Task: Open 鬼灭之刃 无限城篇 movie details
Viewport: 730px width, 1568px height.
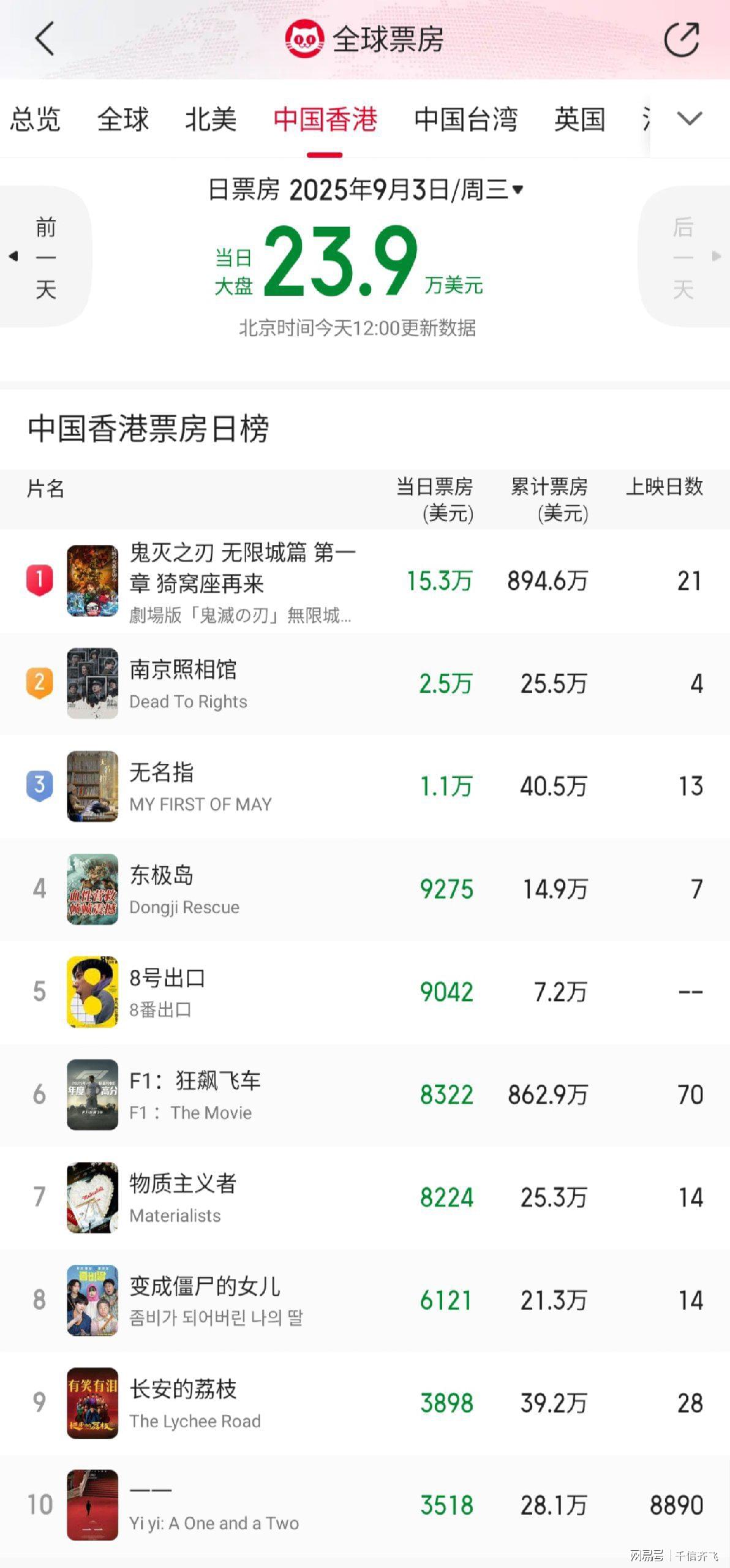Action: pyautogui.click(x=242, y=581)
